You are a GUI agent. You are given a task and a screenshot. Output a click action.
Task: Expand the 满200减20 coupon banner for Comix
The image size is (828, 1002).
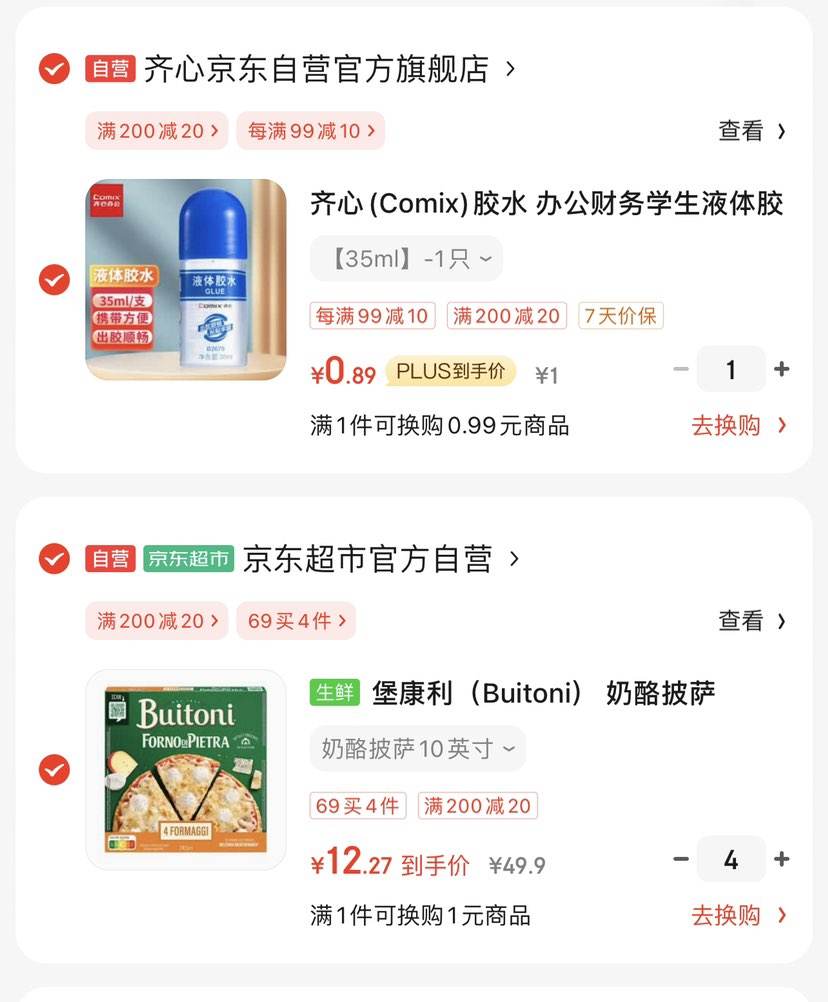click(x=156, y=131)
